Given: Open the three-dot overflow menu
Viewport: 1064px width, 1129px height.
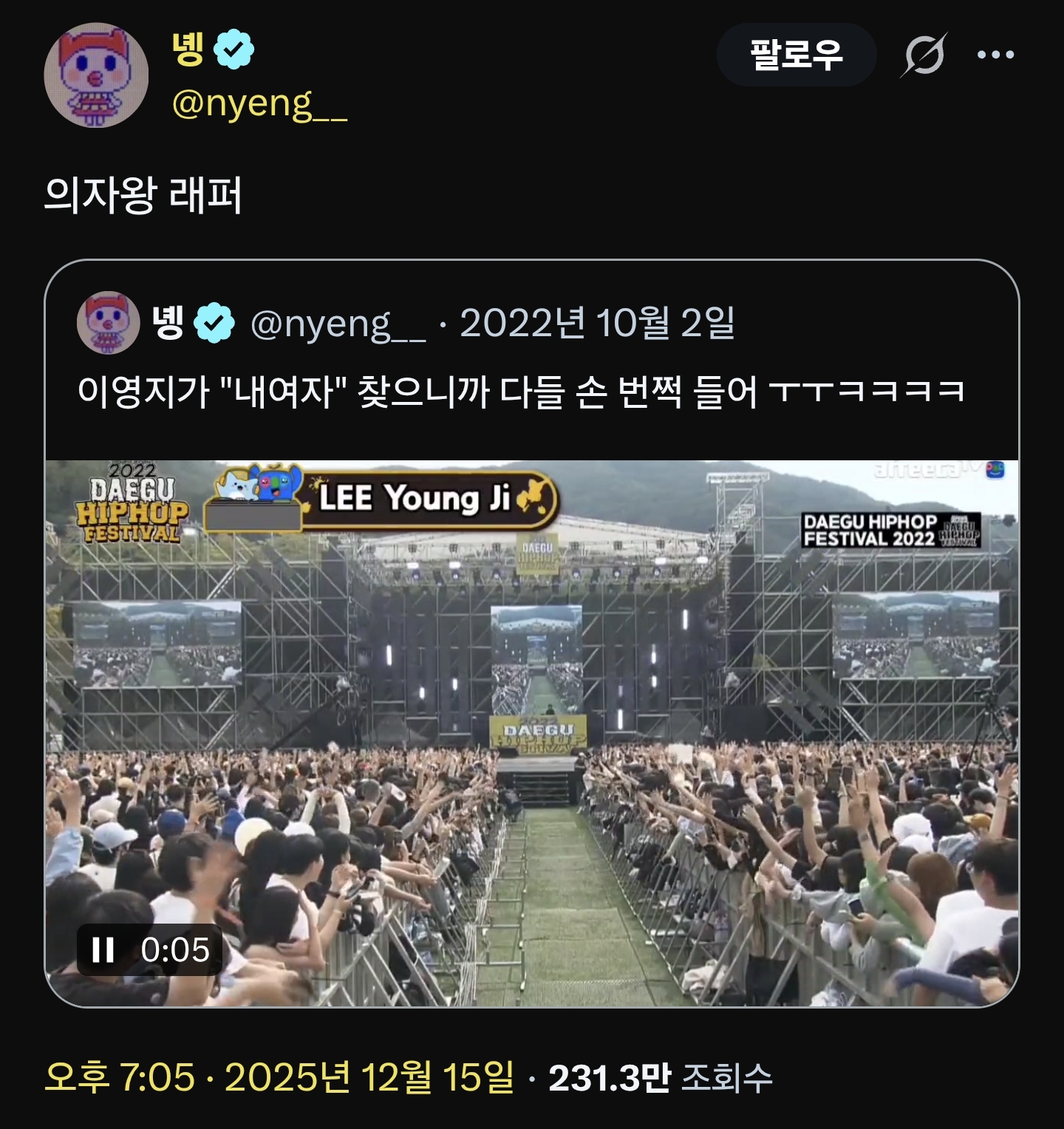Looking at the screenshot, I should click(x=995, y=55).
